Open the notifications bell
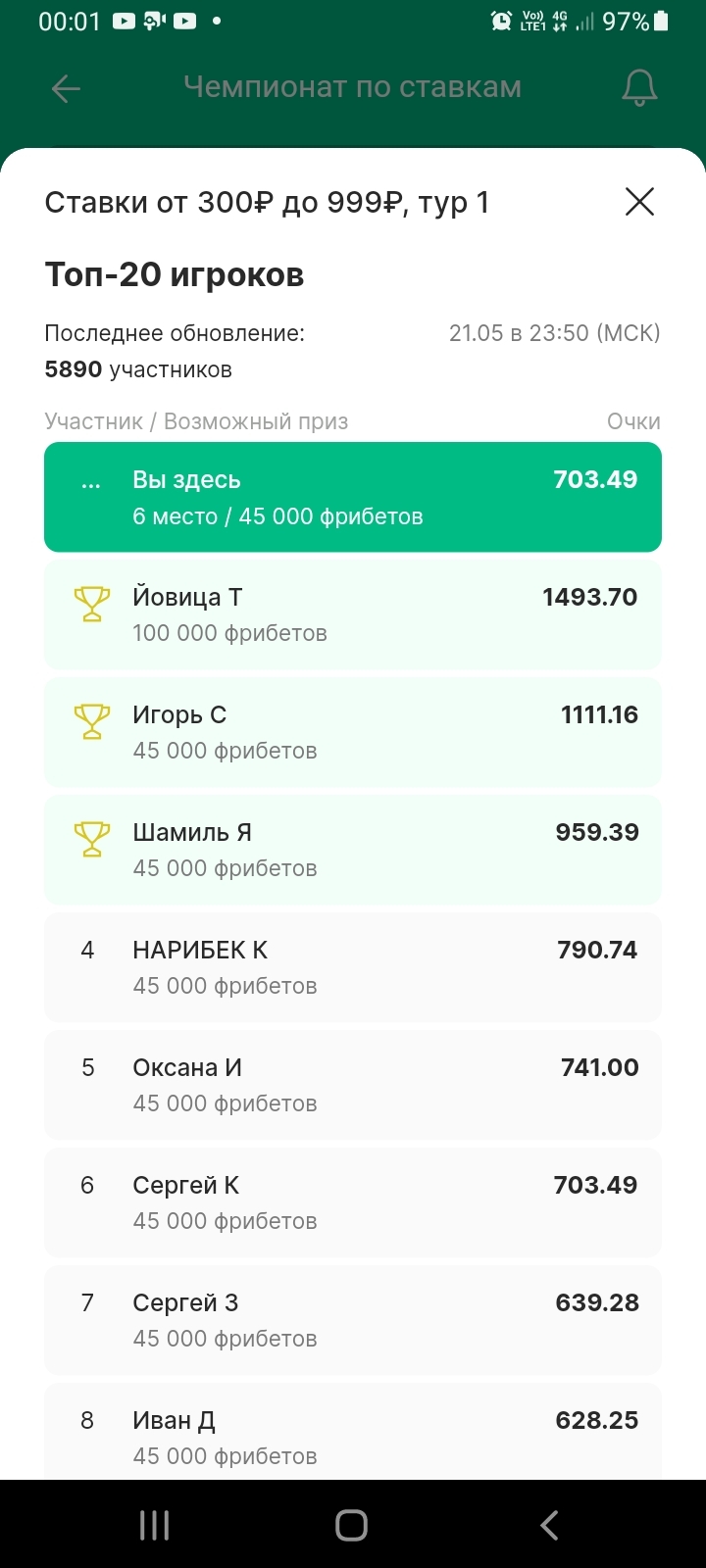The image size is (706, 1568). click(639, 89)
